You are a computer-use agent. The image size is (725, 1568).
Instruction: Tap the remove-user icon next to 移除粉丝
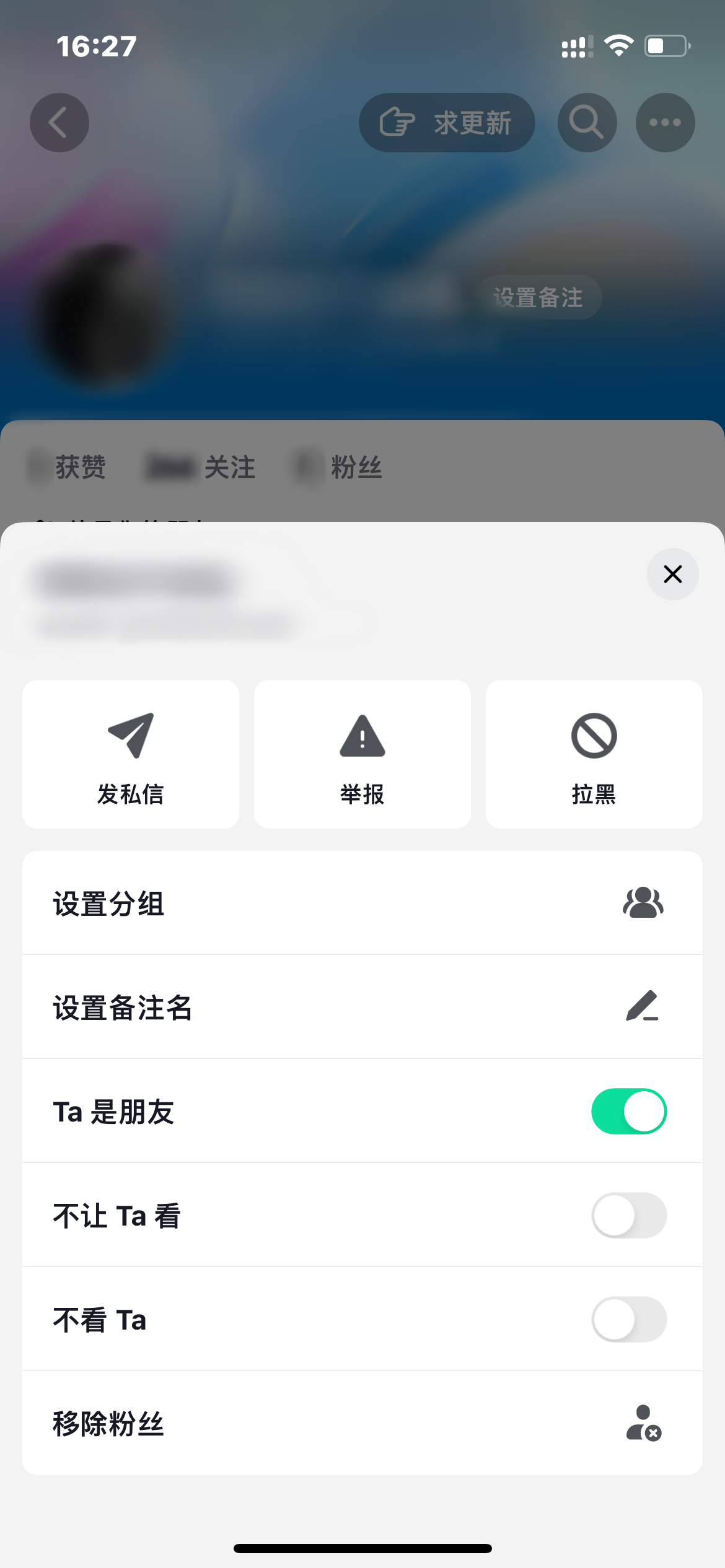click(x=643, y=1424)
